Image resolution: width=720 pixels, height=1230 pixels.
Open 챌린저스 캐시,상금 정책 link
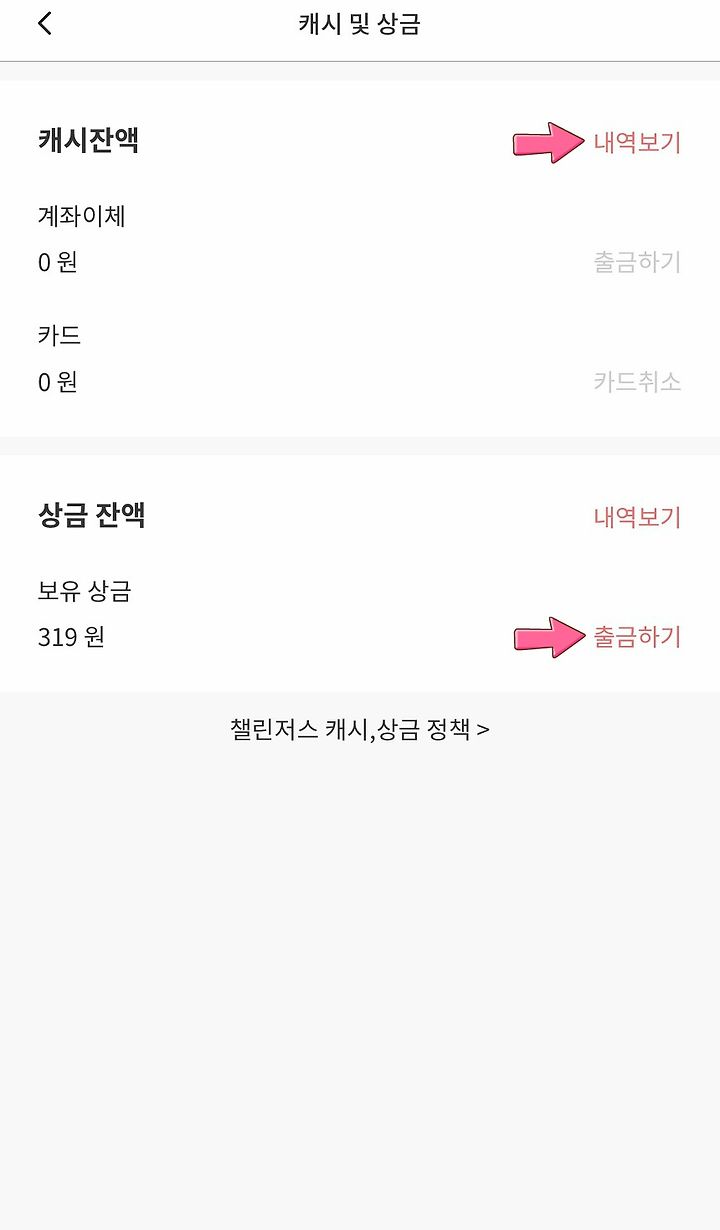(360, 729)
